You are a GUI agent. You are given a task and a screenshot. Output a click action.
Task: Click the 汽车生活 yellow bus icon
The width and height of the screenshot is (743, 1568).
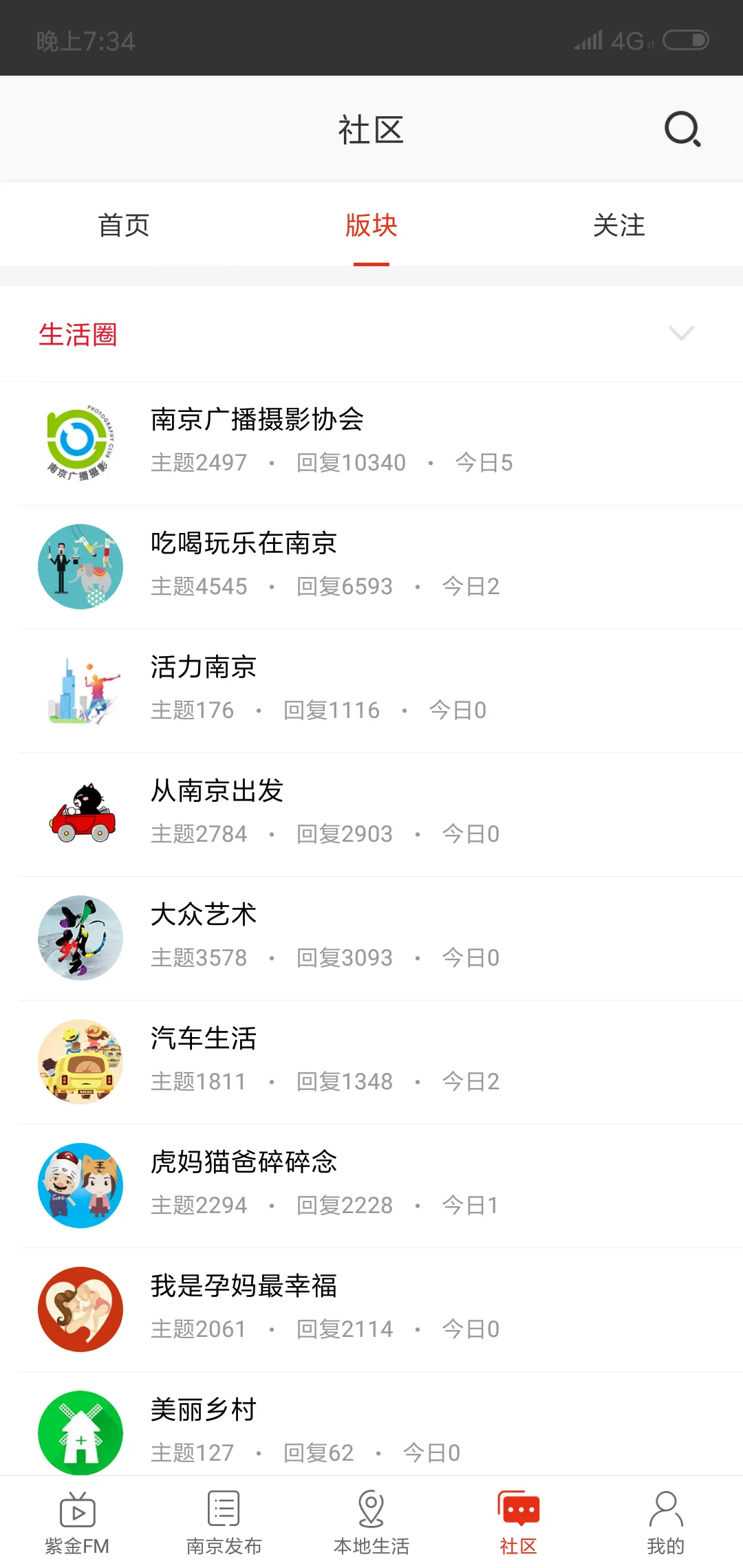80,1061
